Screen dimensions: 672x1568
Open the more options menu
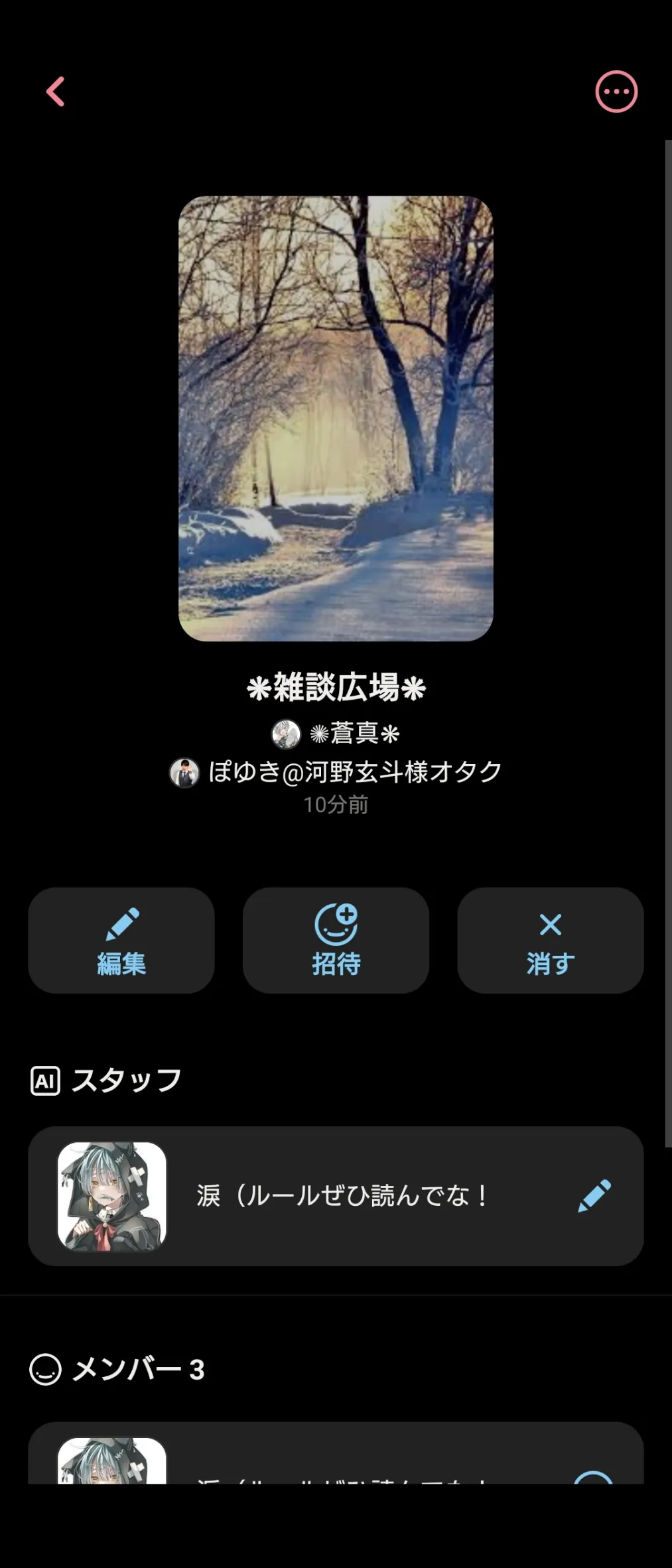tap(616, 92)
